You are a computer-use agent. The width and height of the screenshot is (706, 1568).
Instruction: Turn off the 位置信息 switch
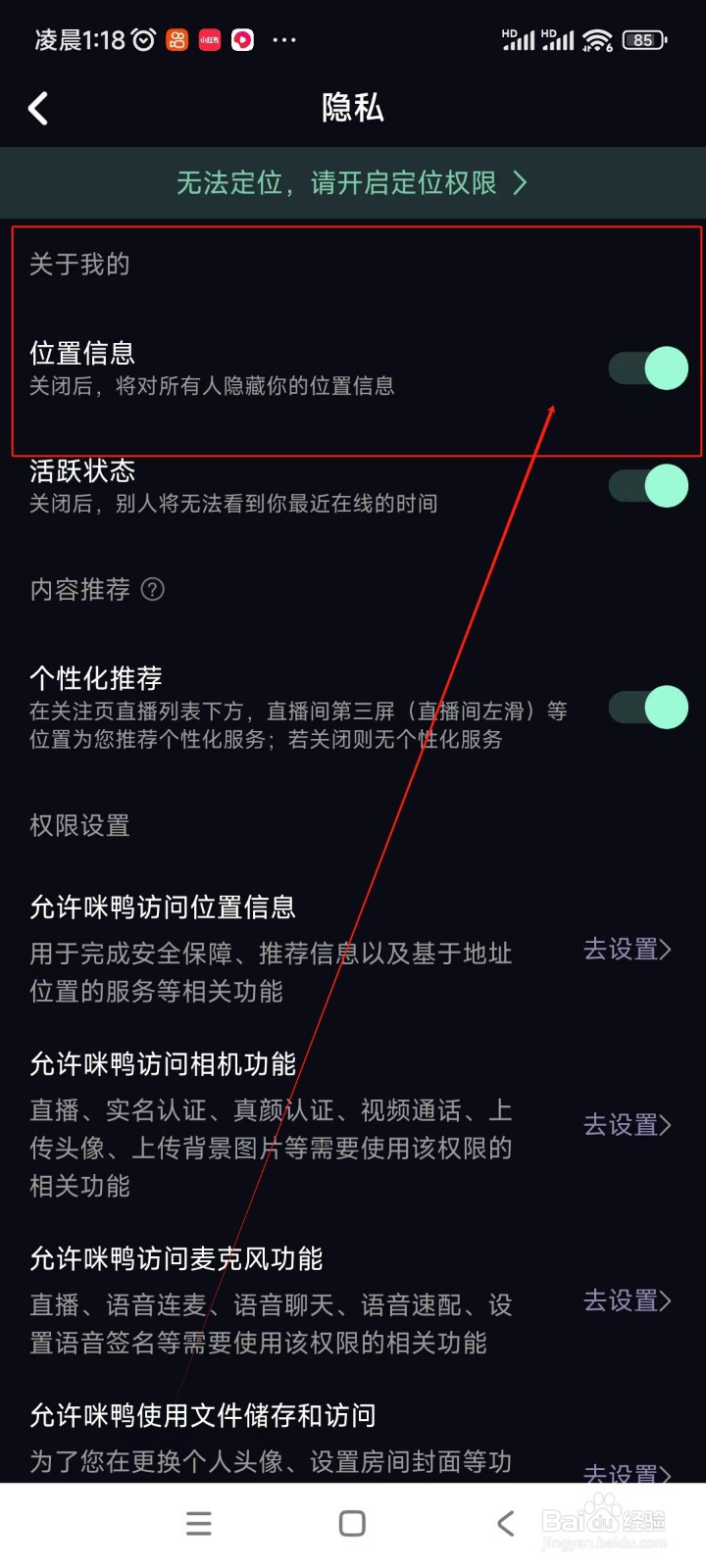(x=645, y=367)
